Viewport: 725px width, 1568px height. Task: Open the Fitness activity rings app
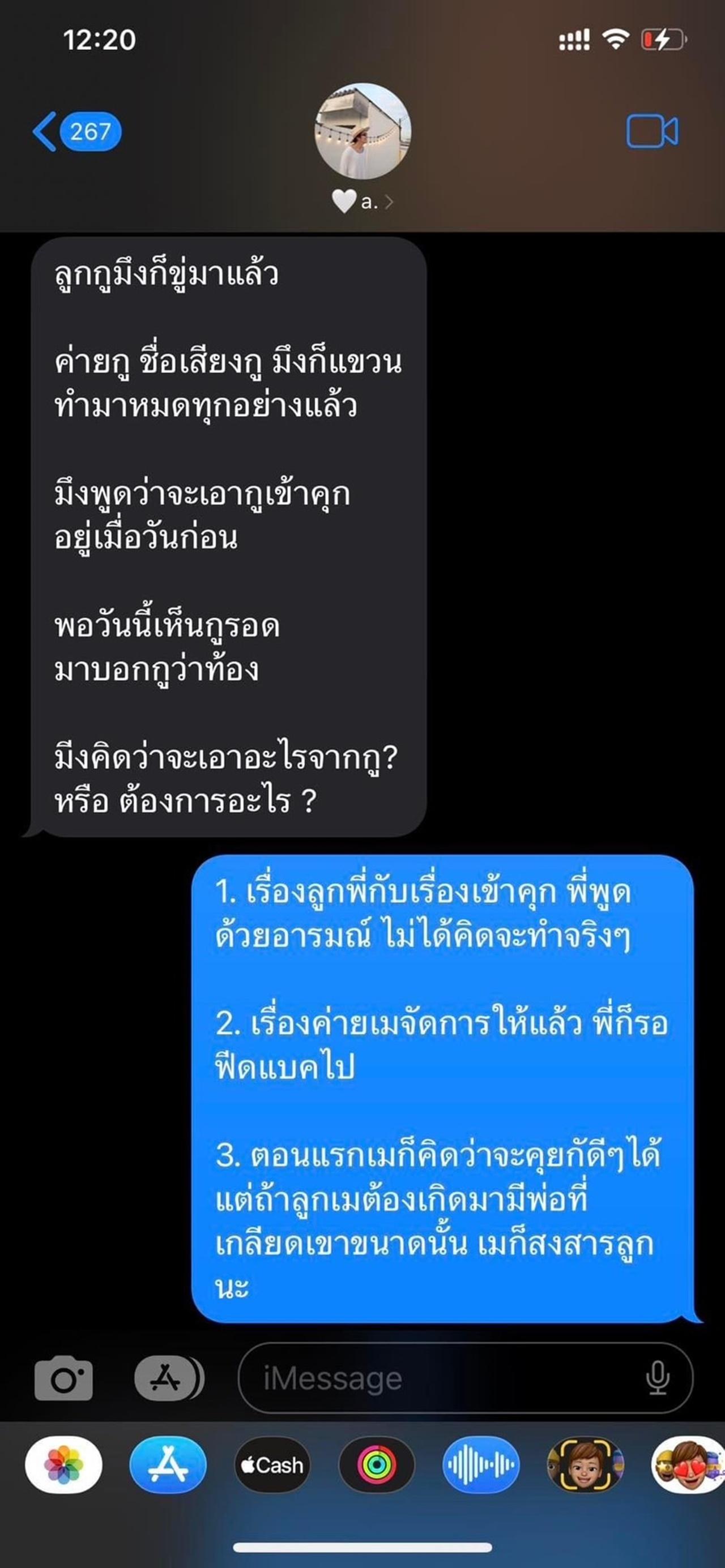coord(377,1466)
